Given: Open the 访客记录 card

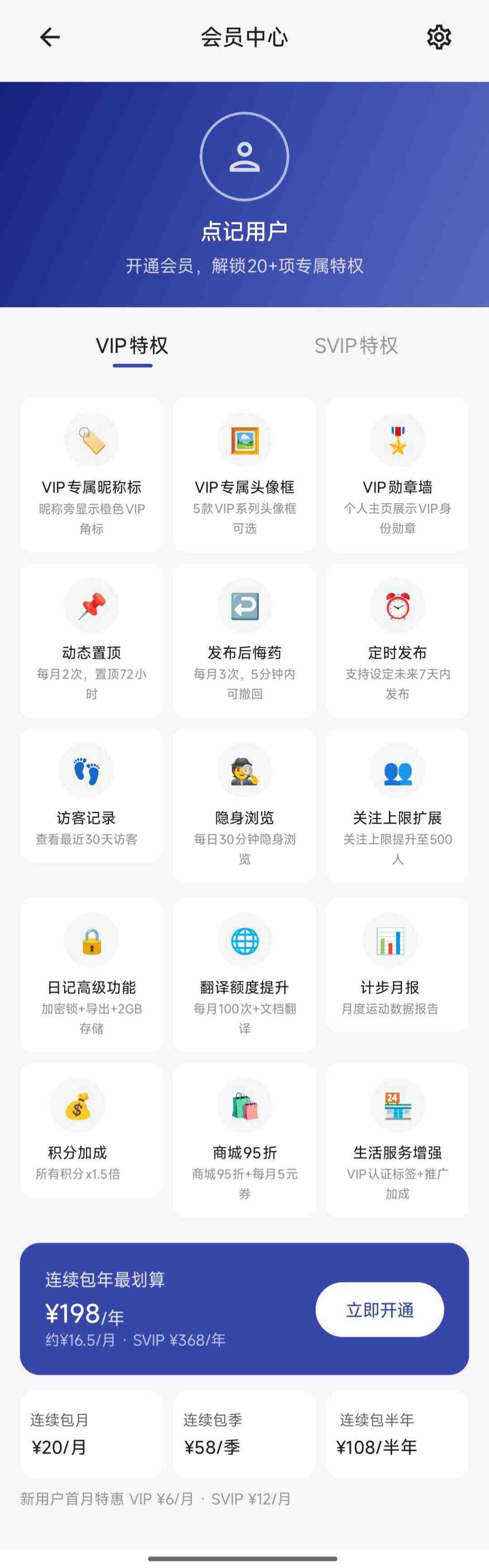Looking at the screenshot, I should (x=91, y=796).
